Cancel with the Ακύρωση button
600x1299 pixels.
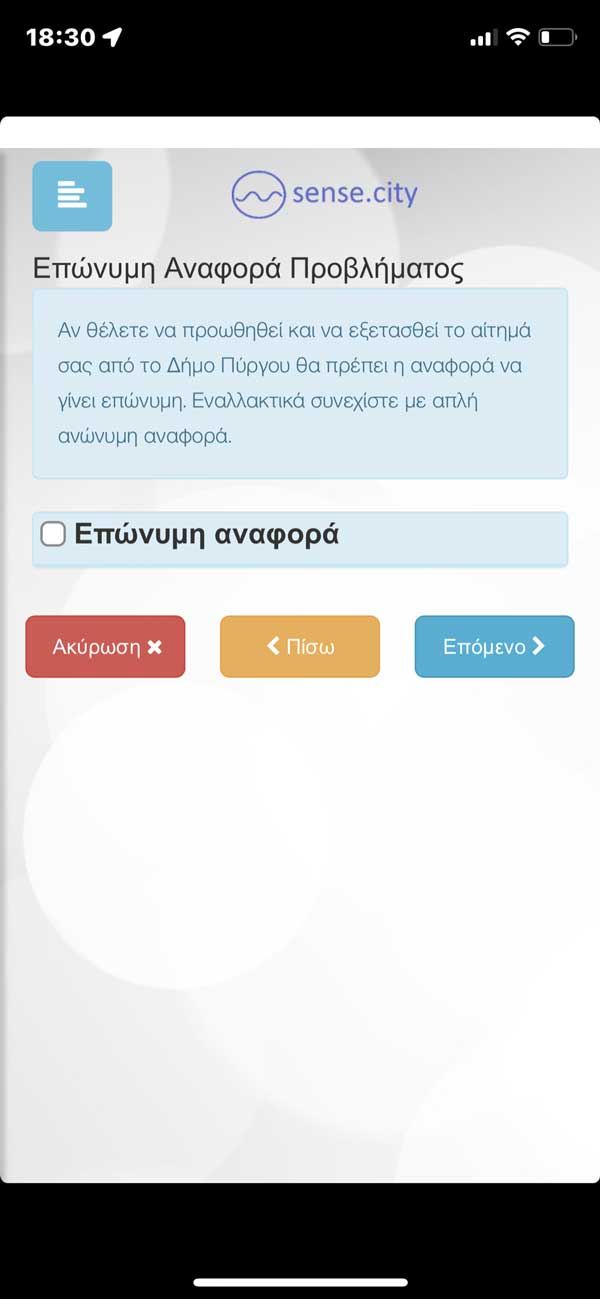105,647
